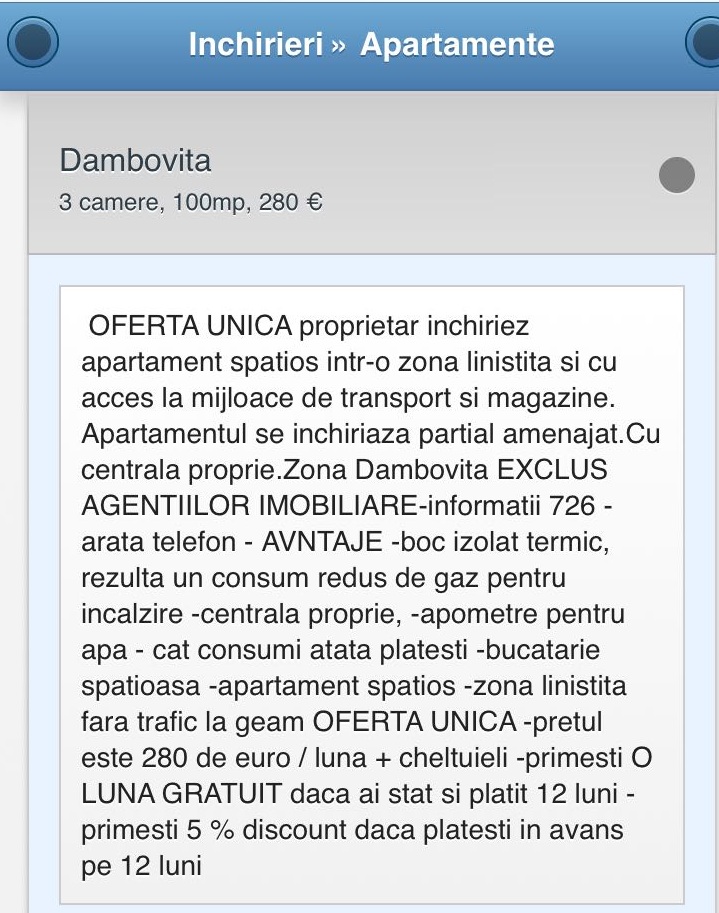Tap the Dambovita listing header row
This screenshot has height=913, width=719.
pyautogui.click(x=360, y=178)
